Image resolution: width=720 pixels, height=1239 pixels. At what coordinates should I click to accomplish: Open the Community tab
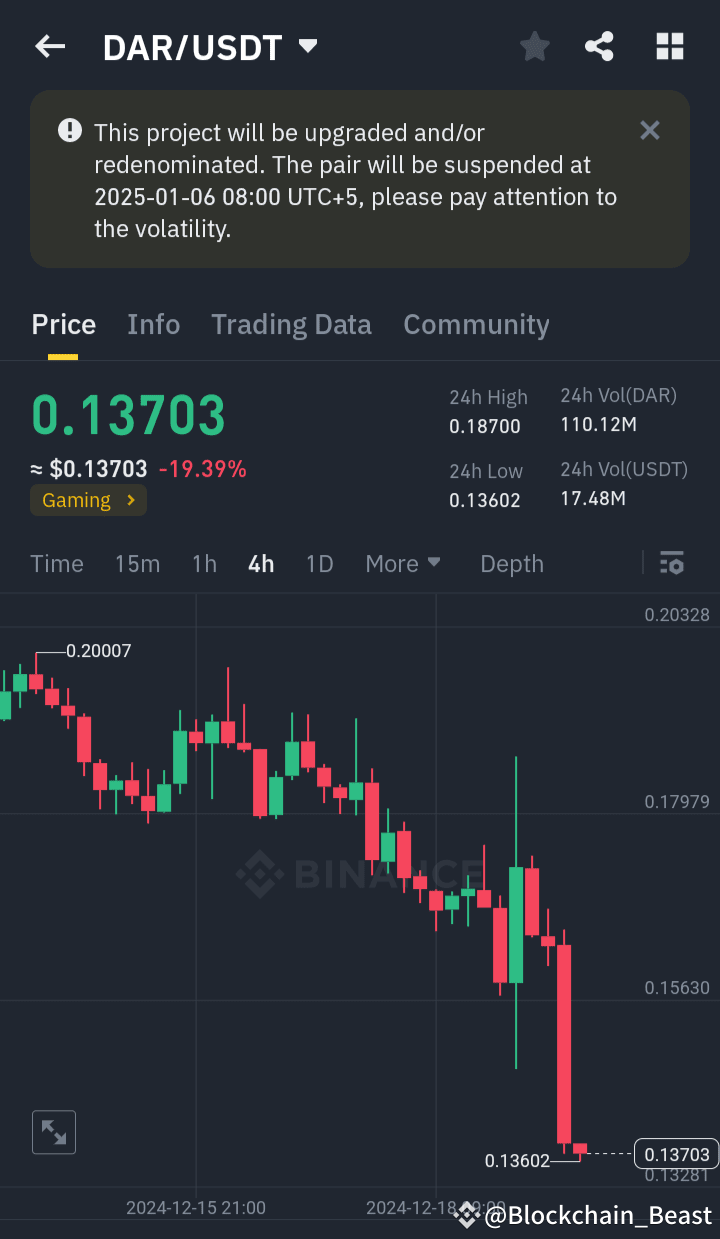coord(476,324)
